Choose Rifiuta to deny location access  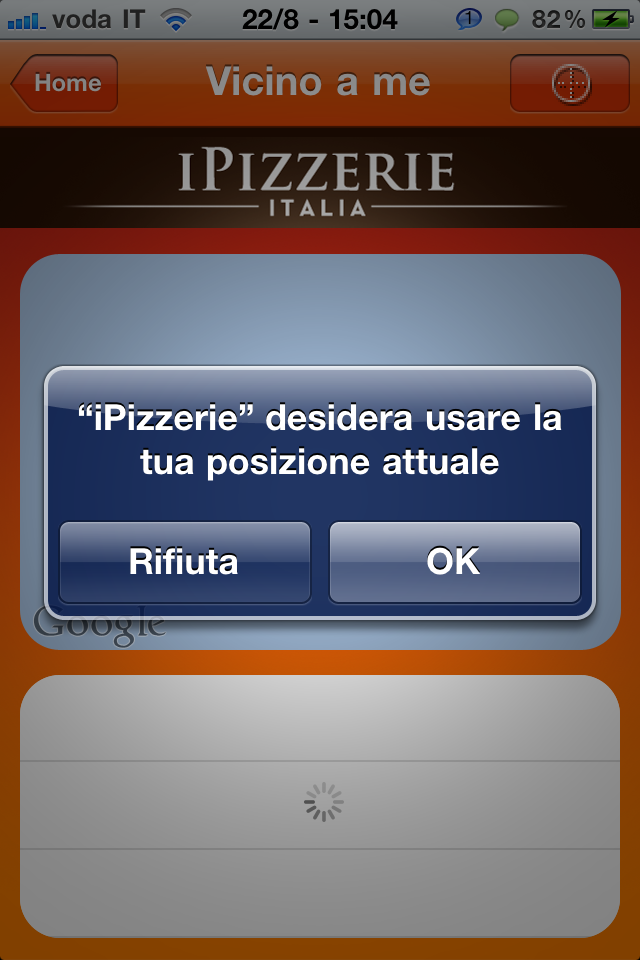click(x=184, y=562)
